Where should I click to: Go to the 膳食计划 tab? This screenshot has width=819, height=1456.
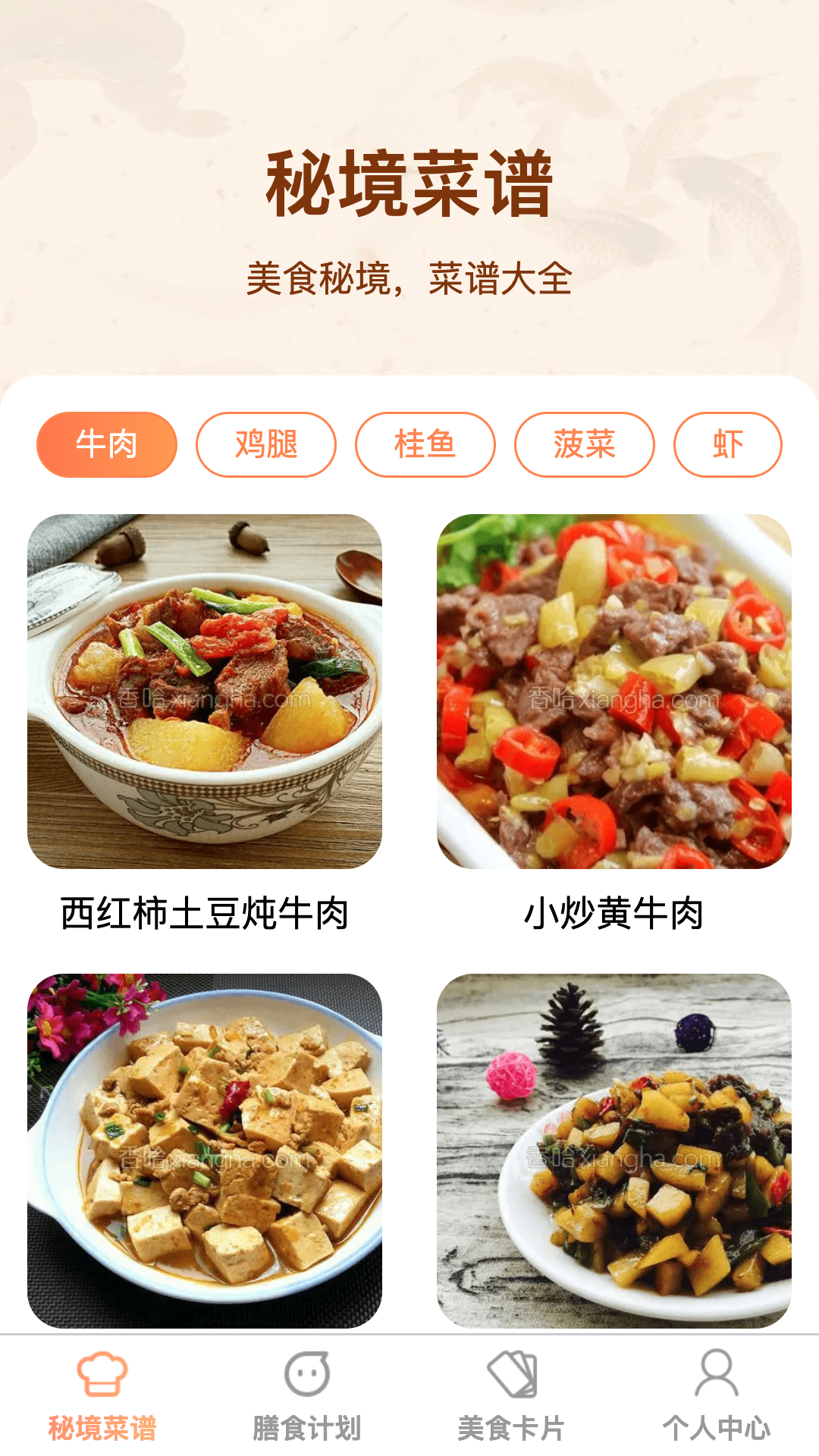coord(307,1395)
